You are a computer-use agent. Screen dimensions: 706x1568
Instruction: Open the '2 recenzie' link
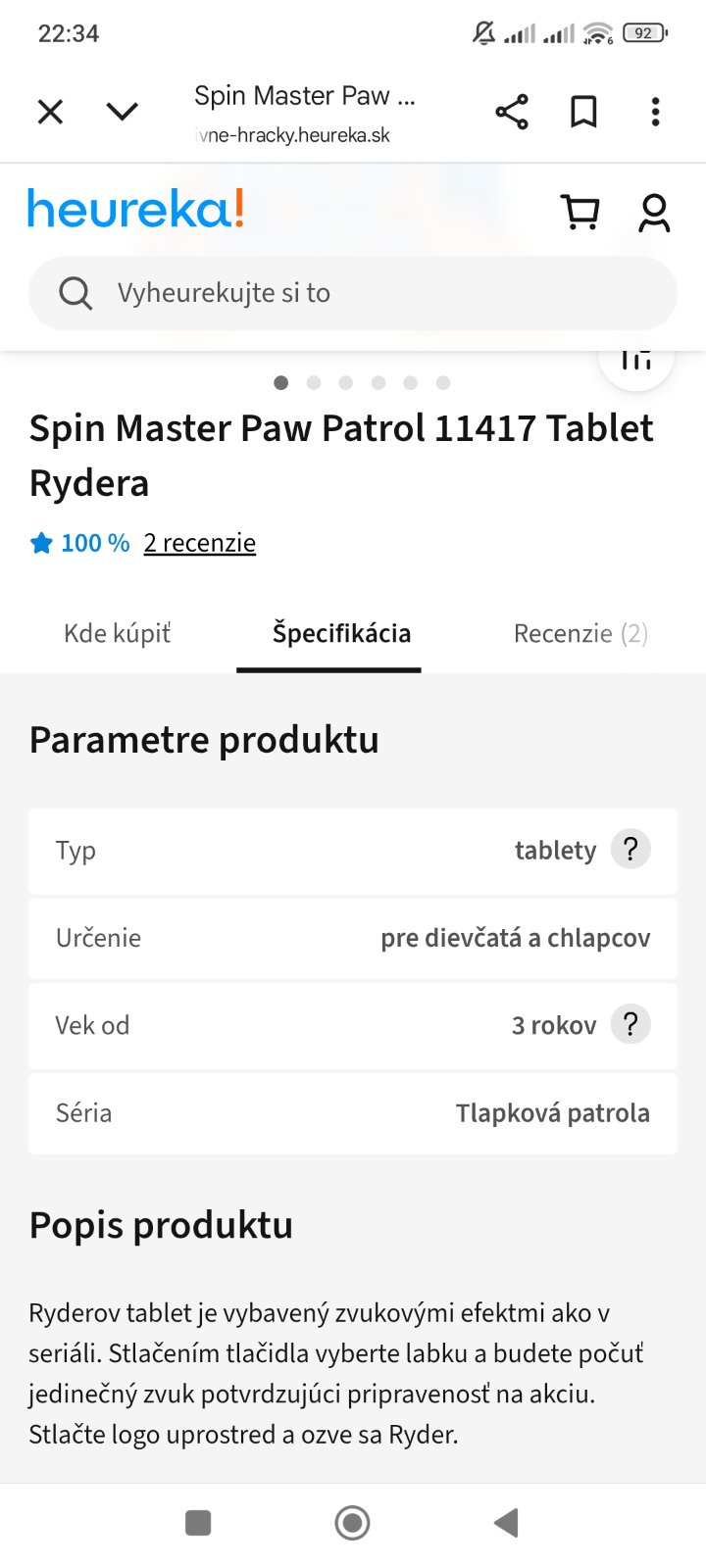[x=199, y=543]
